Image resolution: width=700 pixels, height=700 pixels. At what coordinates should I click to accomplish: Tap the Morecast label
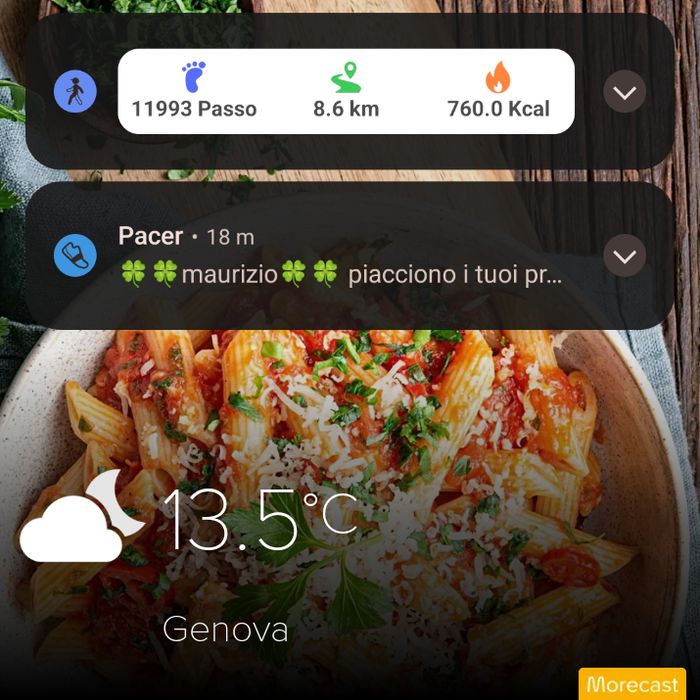[632, 683]
